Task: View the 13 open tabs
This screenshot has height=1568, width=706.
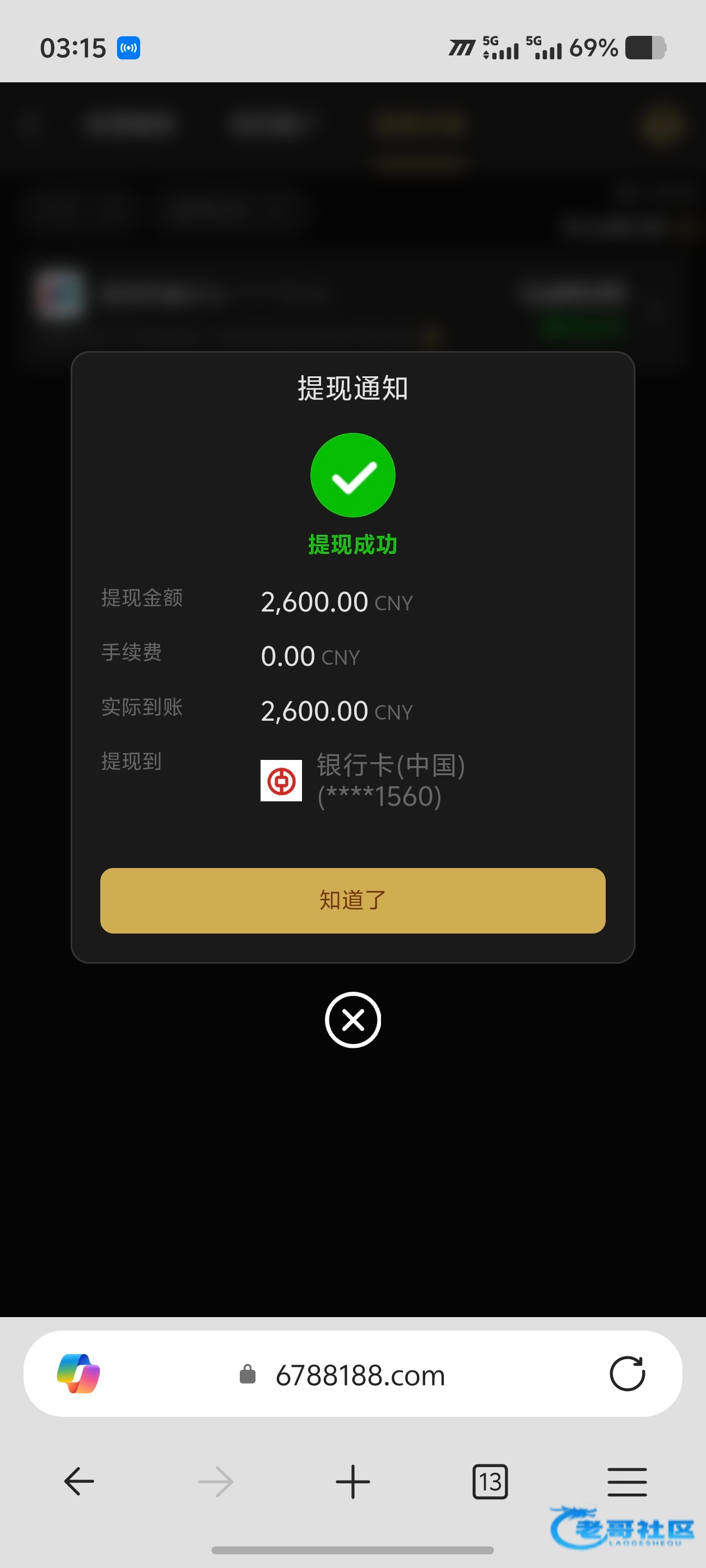Action: click(490, 1481)
